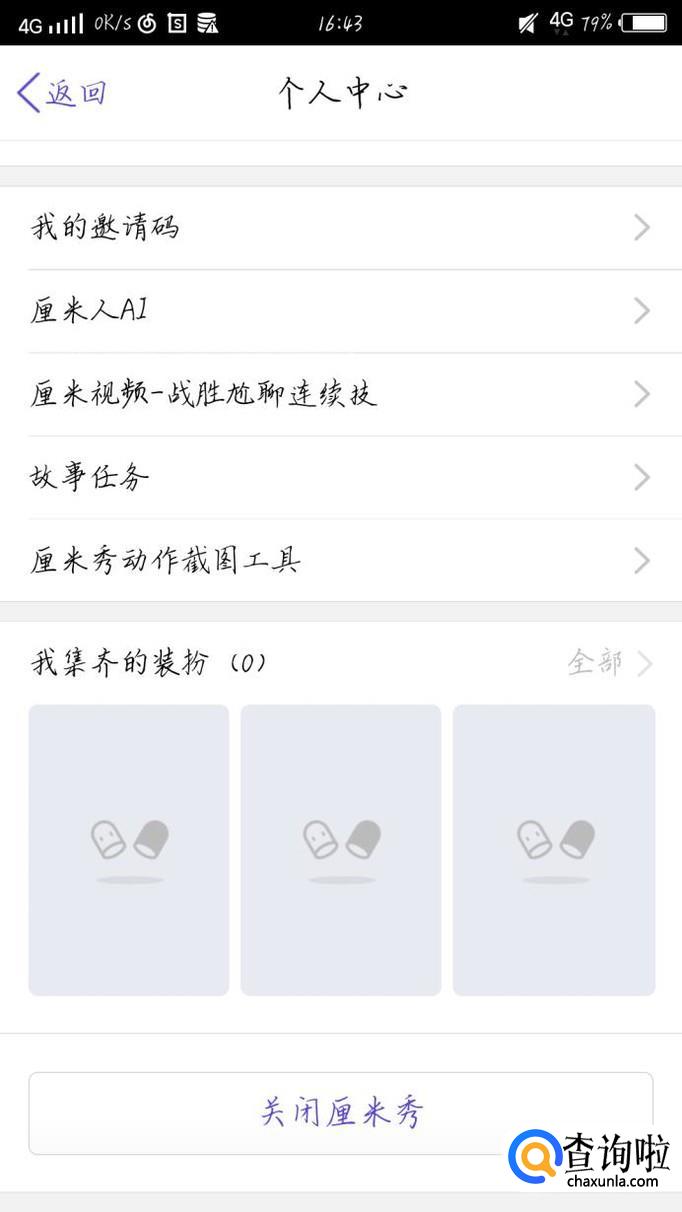Screen dimensions: 682x1212
Task: Tap the 关闭厘米秀 button
Action: [x=340, y=1113]
